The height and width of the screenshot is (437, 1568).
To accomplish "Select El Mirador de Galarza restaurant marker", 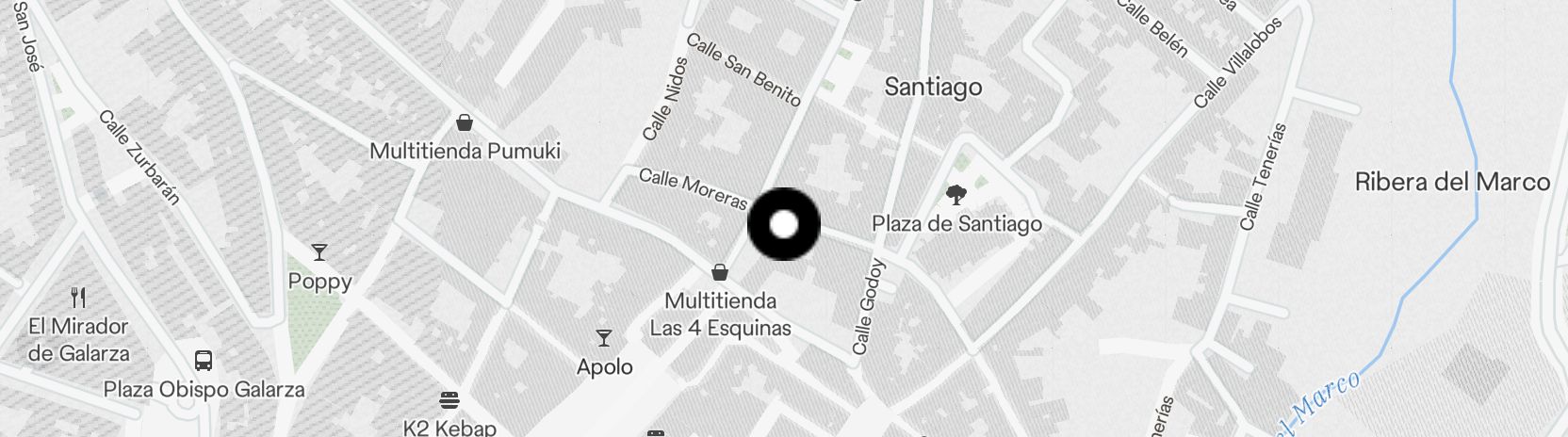I will (79, 298).
